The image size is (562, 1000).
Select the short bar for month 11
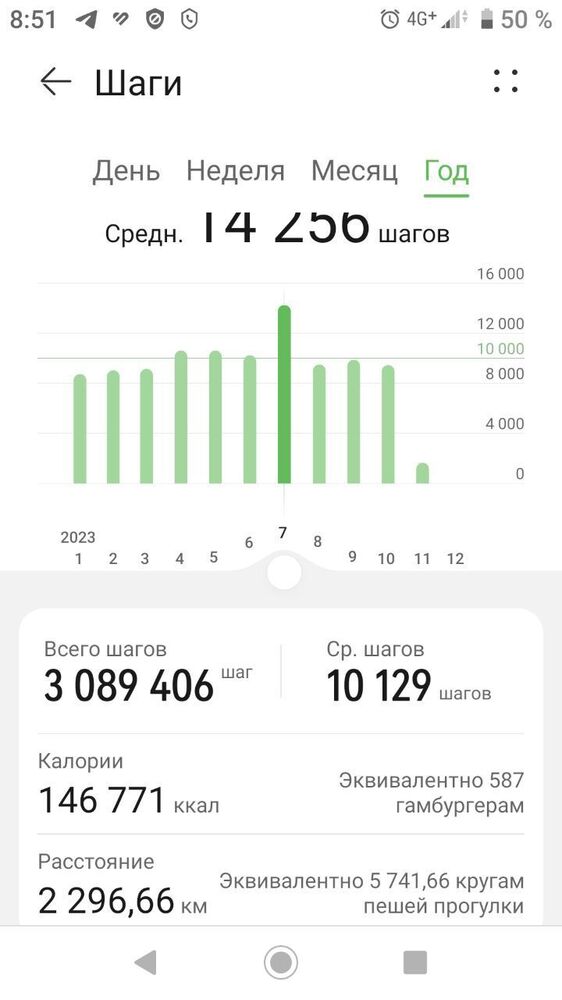click(x=422, y=473)
